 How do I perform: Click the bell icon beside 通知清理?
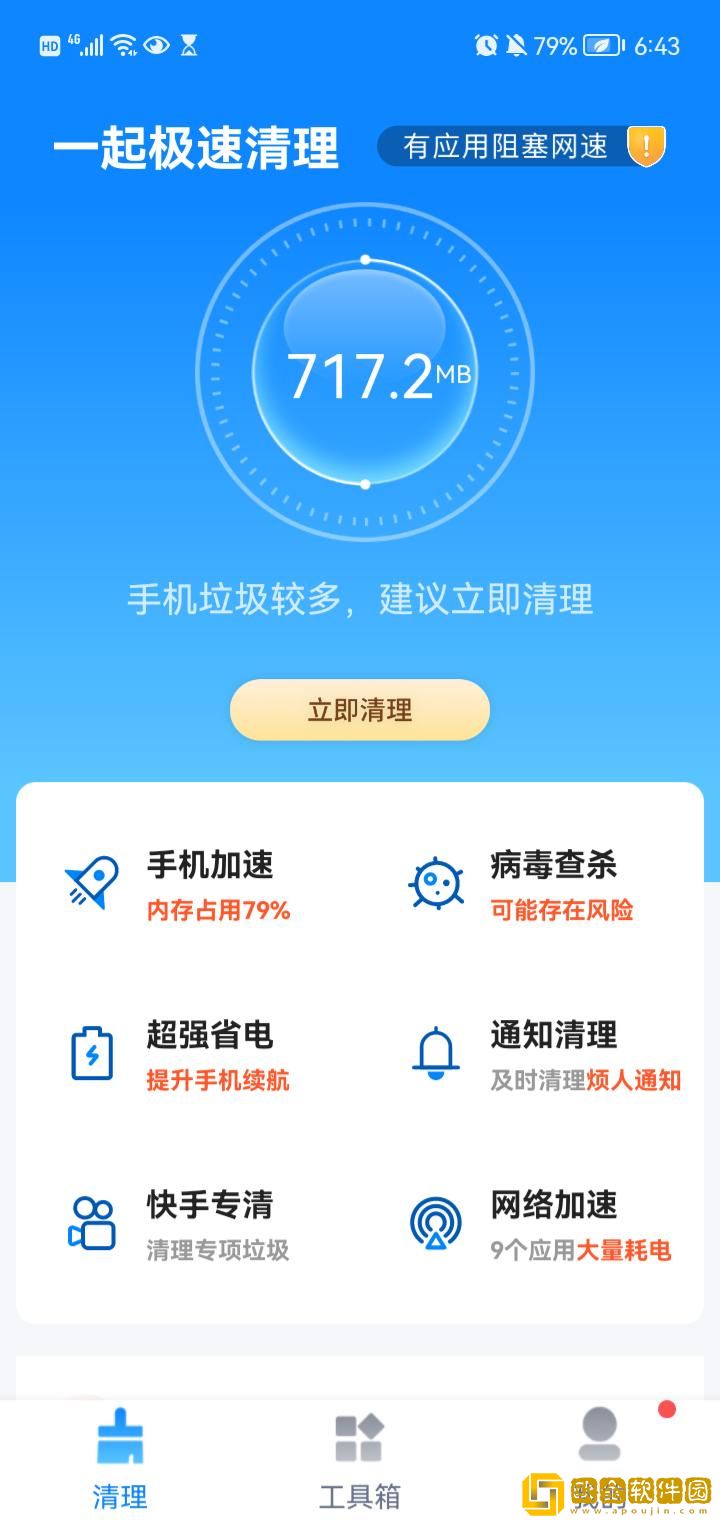click(435, 1052)
